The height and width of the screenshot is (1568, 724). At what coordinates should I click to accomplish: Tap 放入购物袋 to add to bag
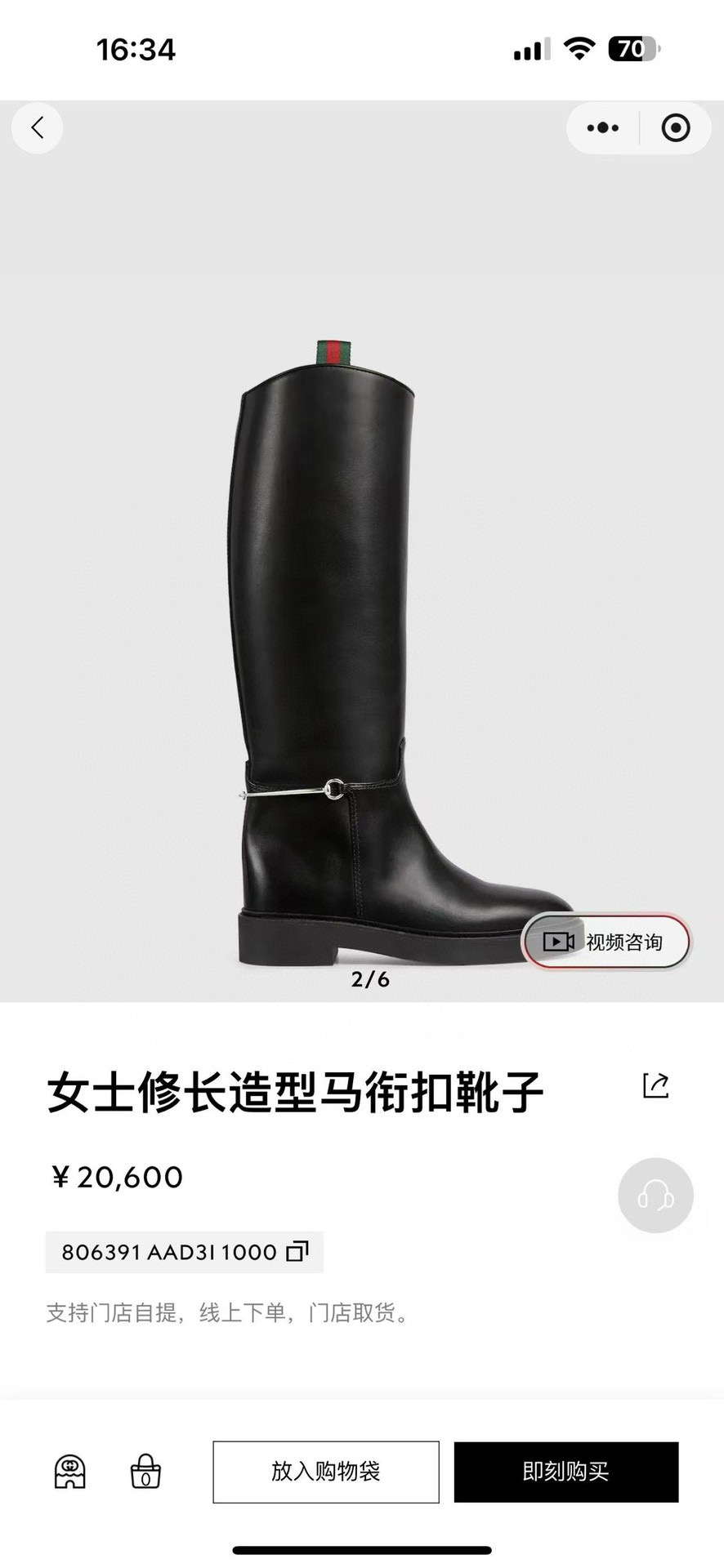pyautogui.click(x=324, y=1472)
